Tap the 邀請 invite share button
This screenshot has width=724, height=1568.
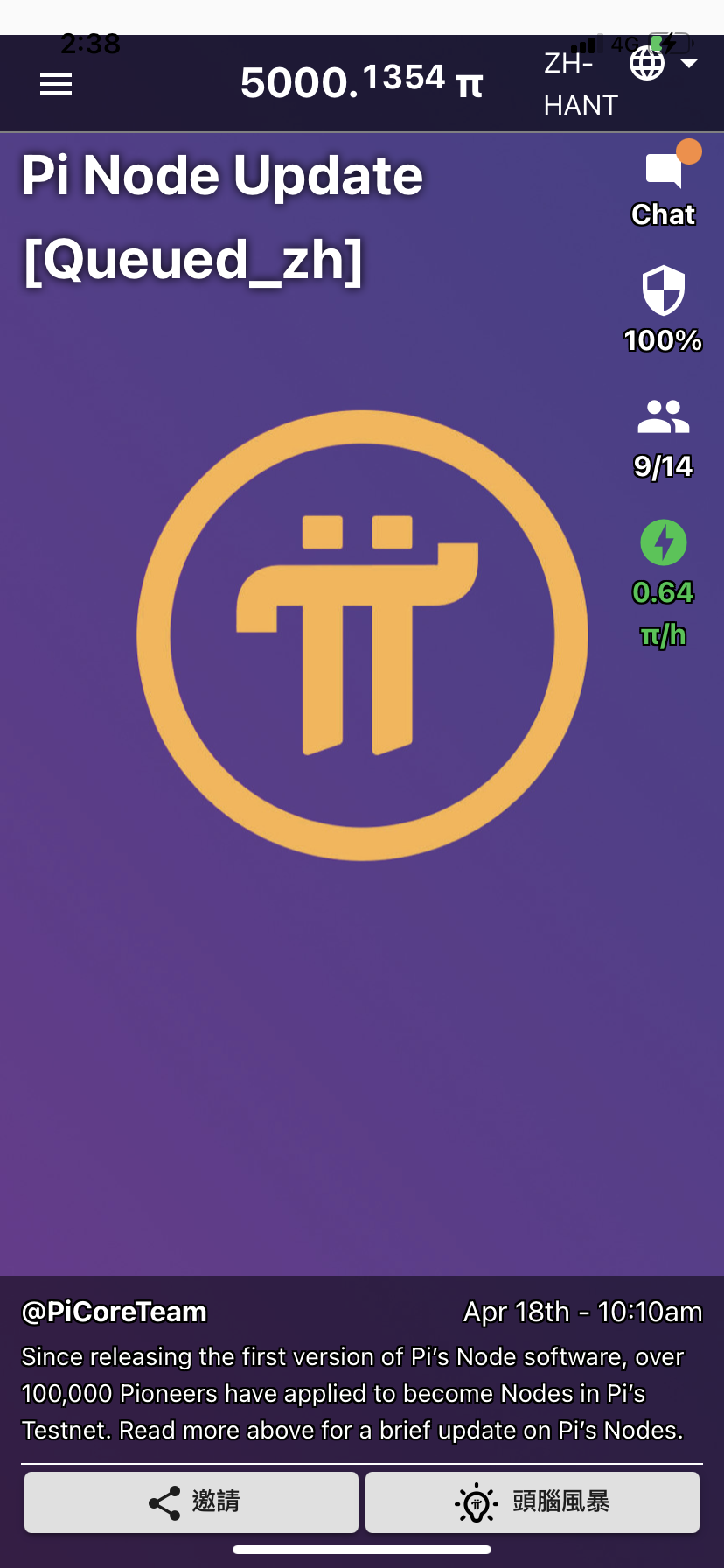click(191, 1501)
